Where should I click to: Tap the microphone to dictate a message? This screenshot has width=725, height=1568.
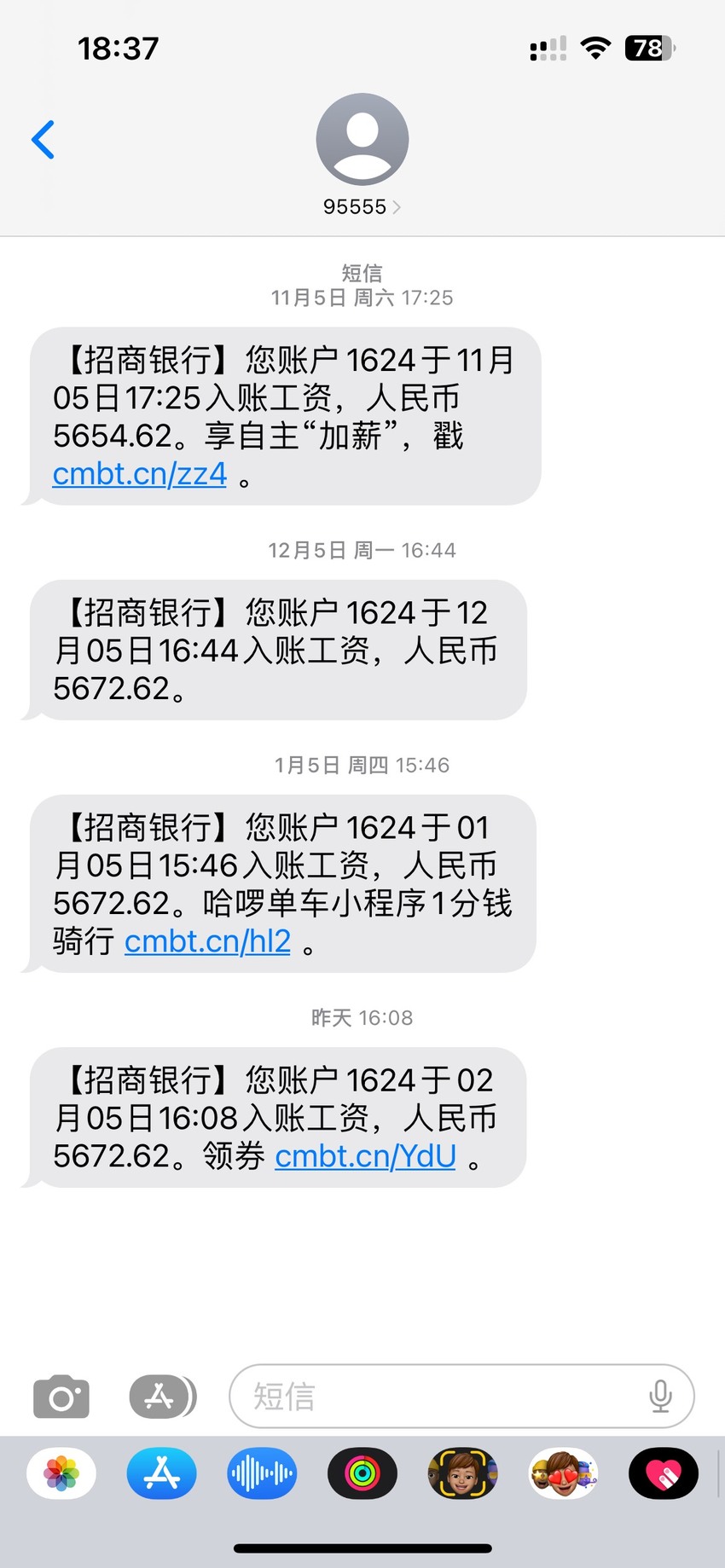pos(660,1396)
